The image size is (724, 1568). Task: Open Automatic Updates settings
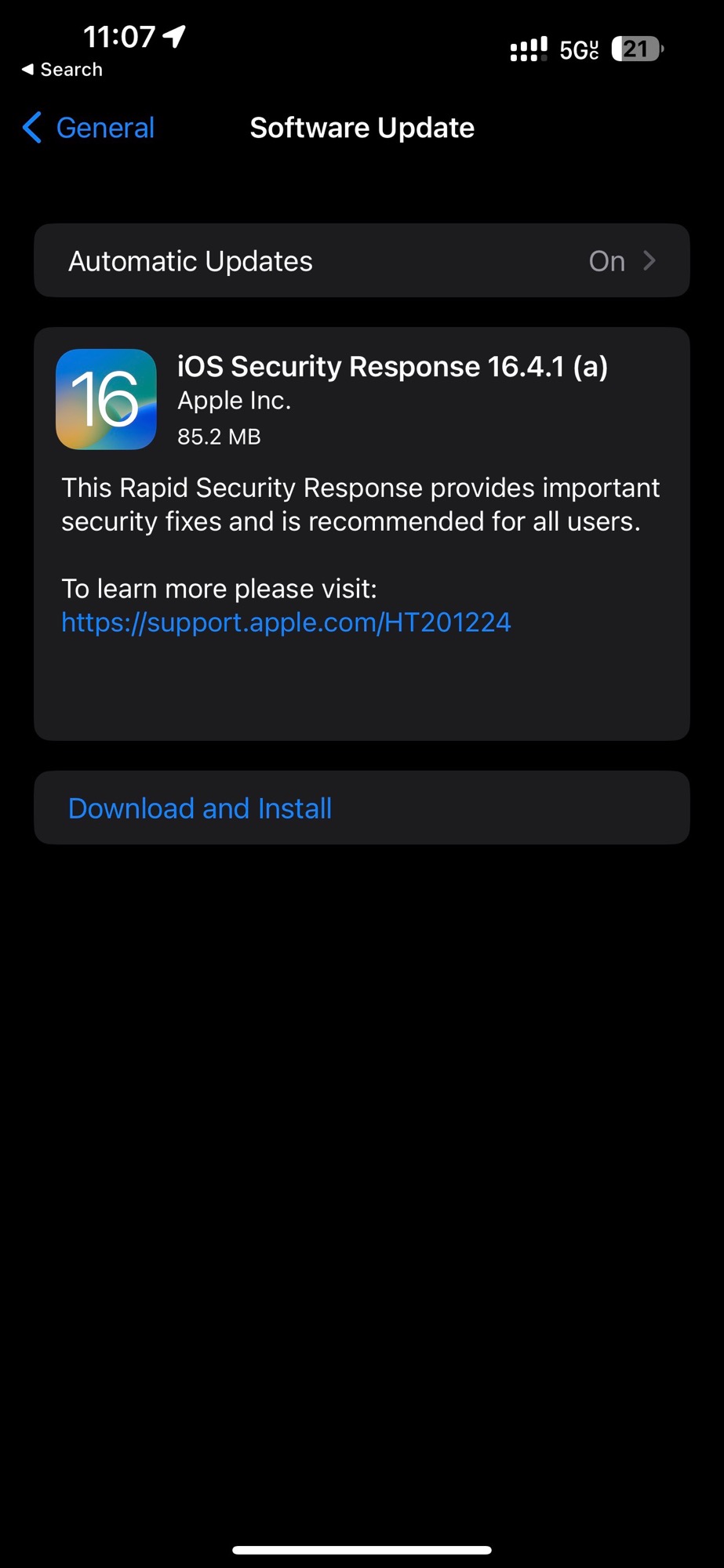pyautogui.click(x=362, y=260)
